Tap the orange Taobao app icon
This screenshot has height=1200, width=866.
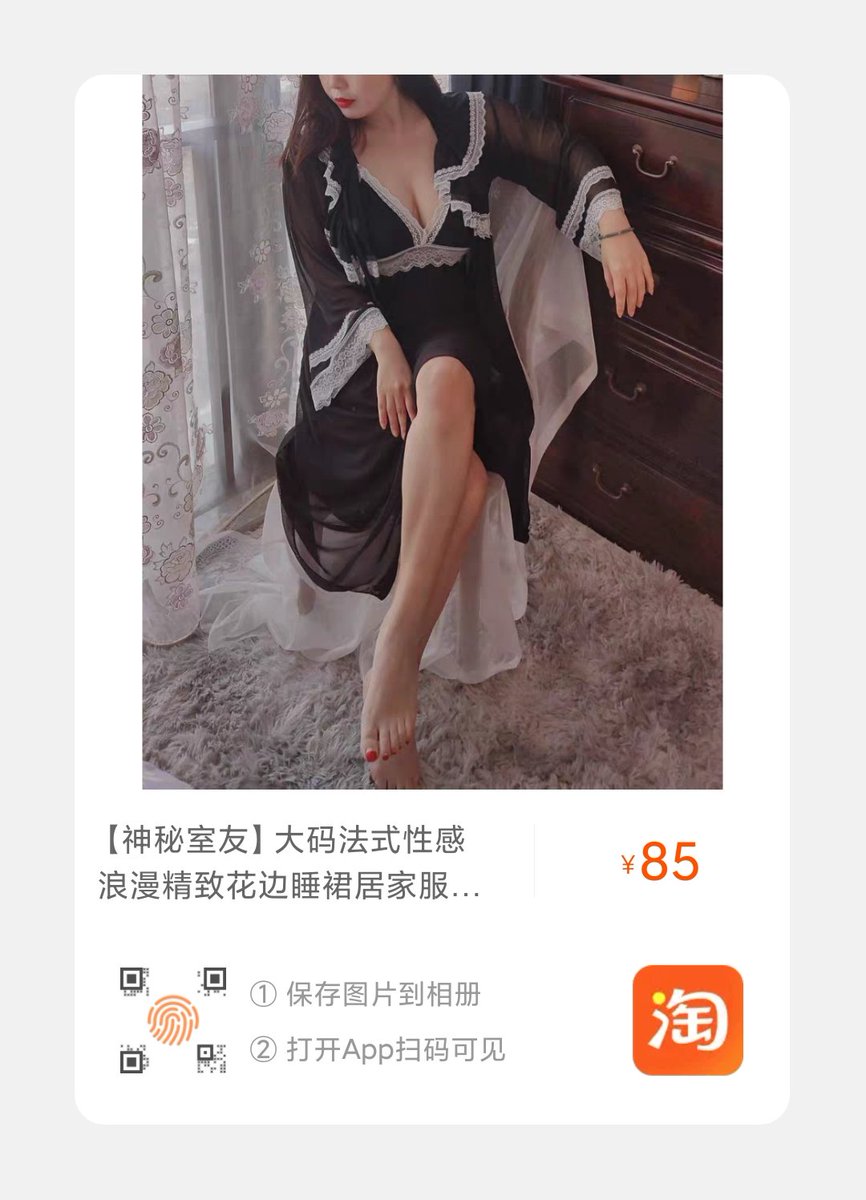[x=689, y=1020]
